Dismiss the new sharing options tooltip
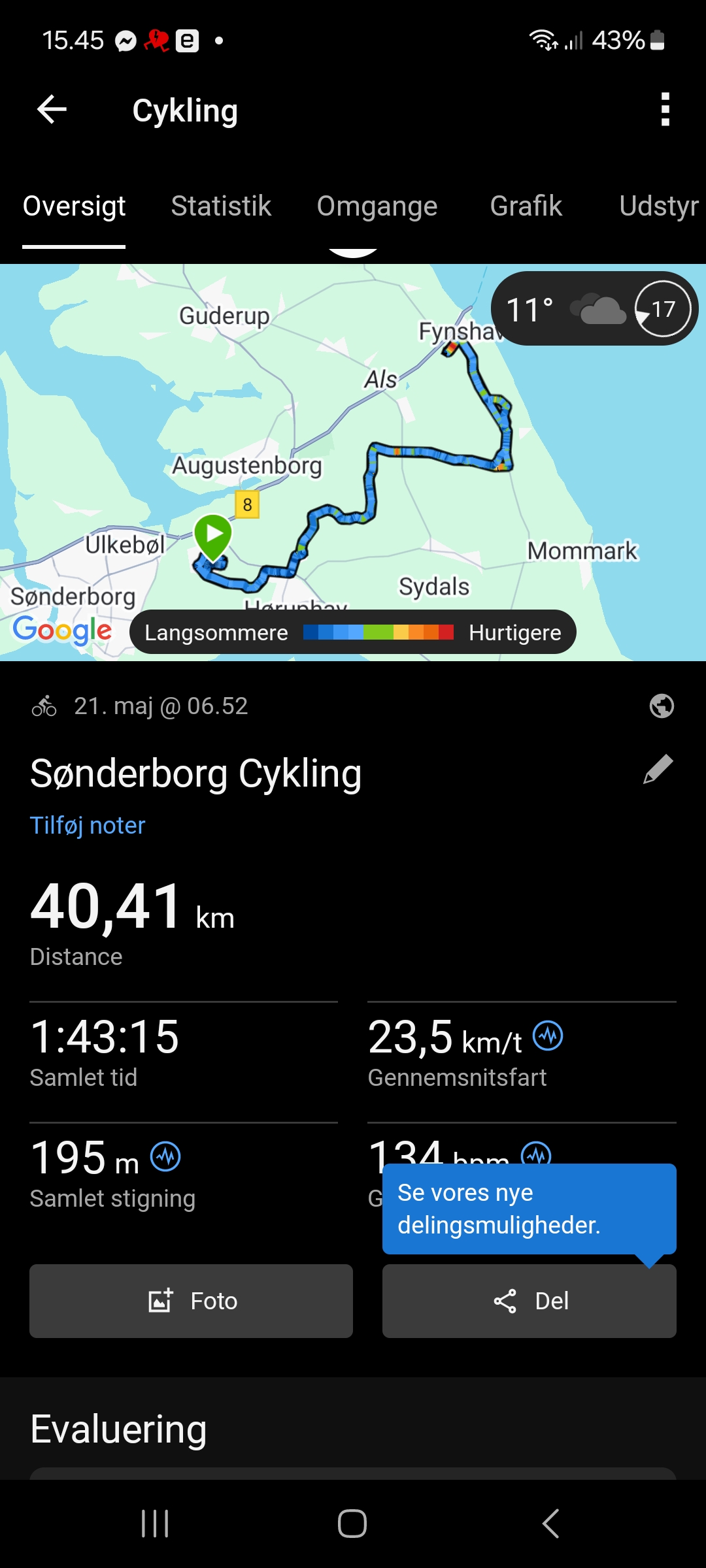The image size is (706, 1568). coord(529,1209)
